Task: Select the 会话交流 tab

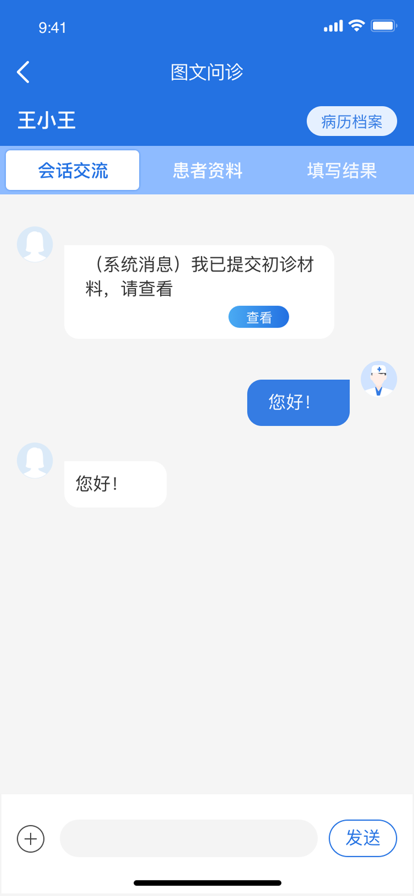Action: (73, 170)
